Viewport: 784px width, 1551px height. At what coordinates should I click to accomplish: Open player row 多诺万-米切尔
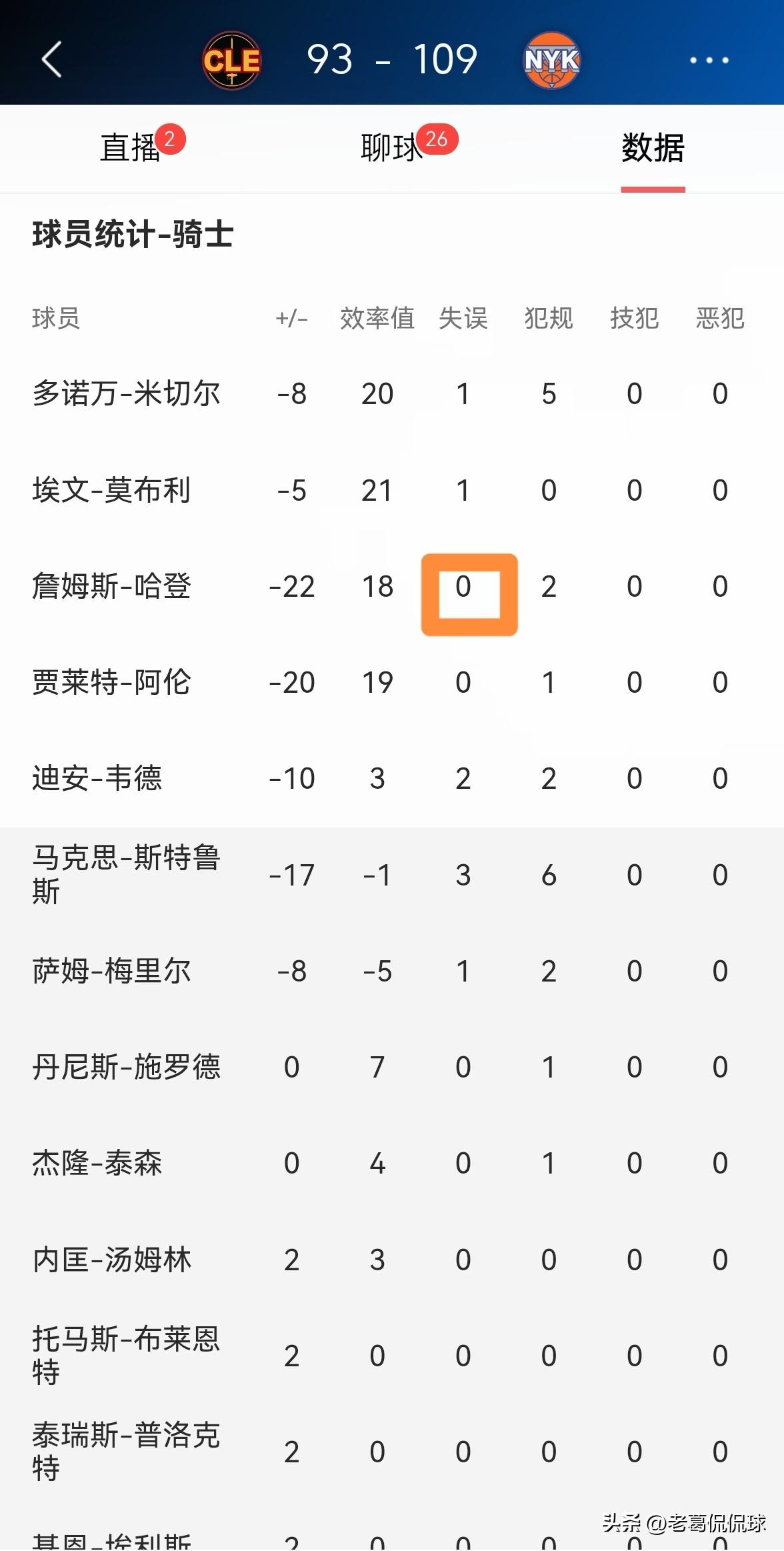click(392, 393)
